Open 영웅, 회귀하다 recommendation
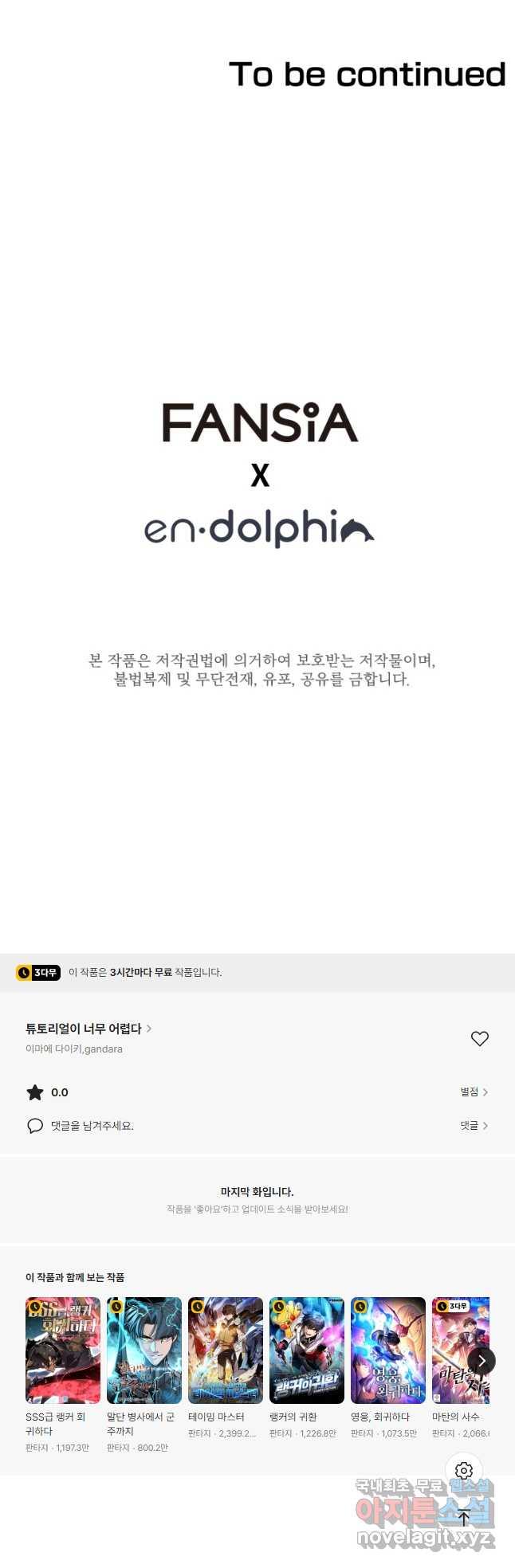This screenshot has height=1568, width=515. [388, 1350]
